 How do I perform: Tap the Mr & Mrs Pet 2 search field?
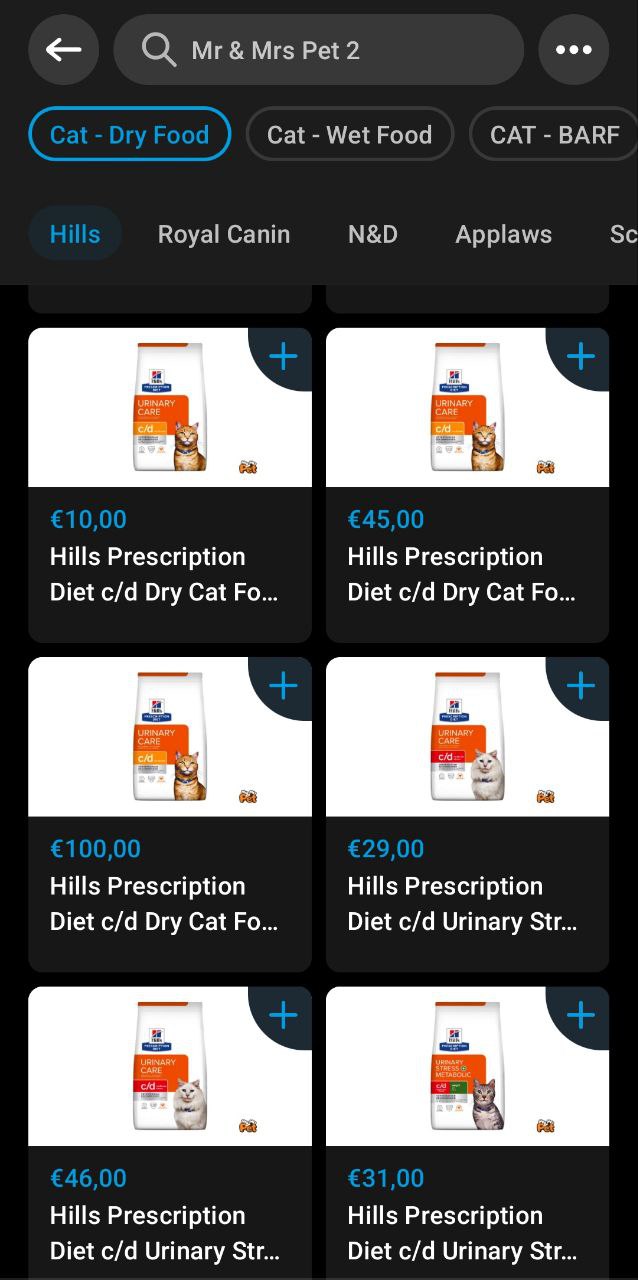tap(318, 50)
